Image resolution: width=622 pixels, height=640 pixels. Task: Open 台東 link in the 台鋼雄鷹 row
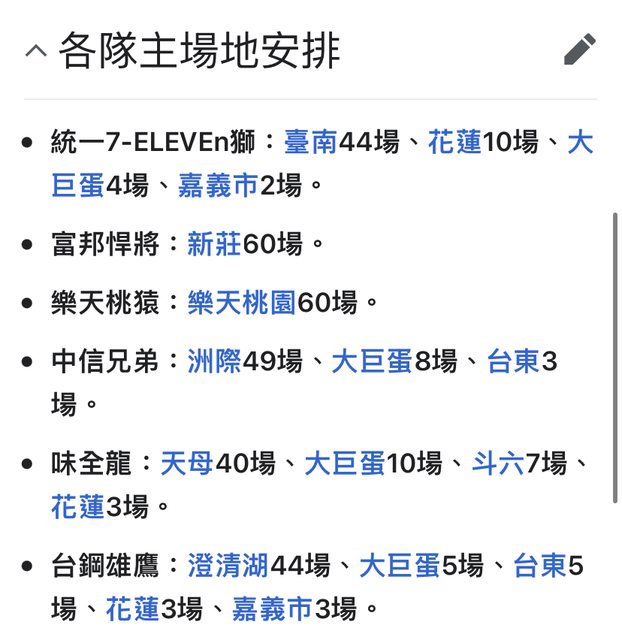pos(540,566)
